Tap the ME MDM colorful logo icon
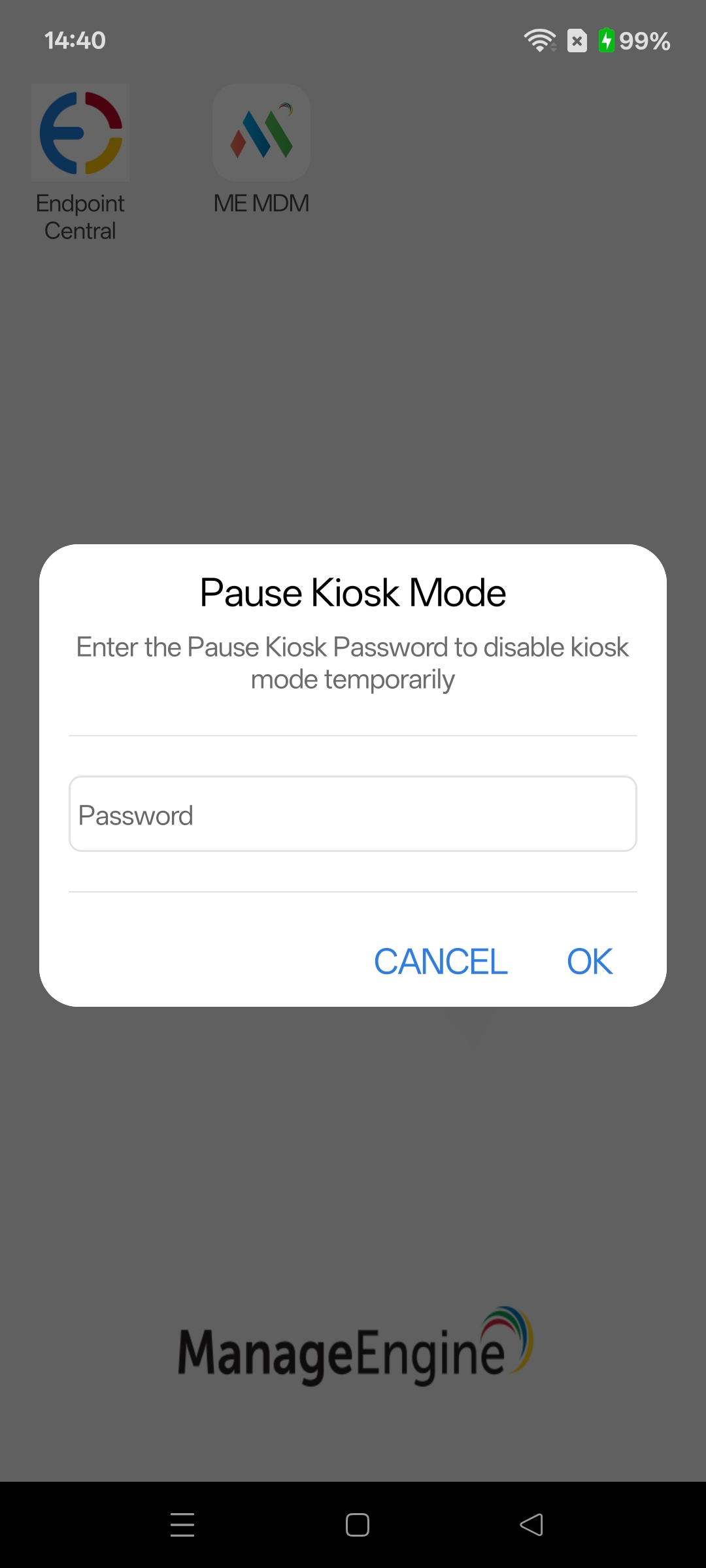The width and height of the screenshot is (706, 1568). pyautogui.click(x=262, y=133)
